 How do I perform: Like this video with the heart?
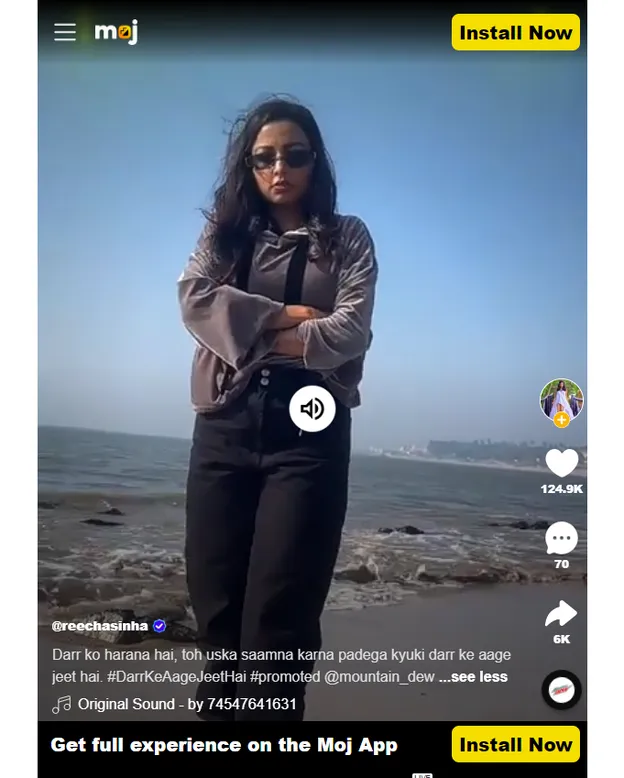tap(561, 463)
